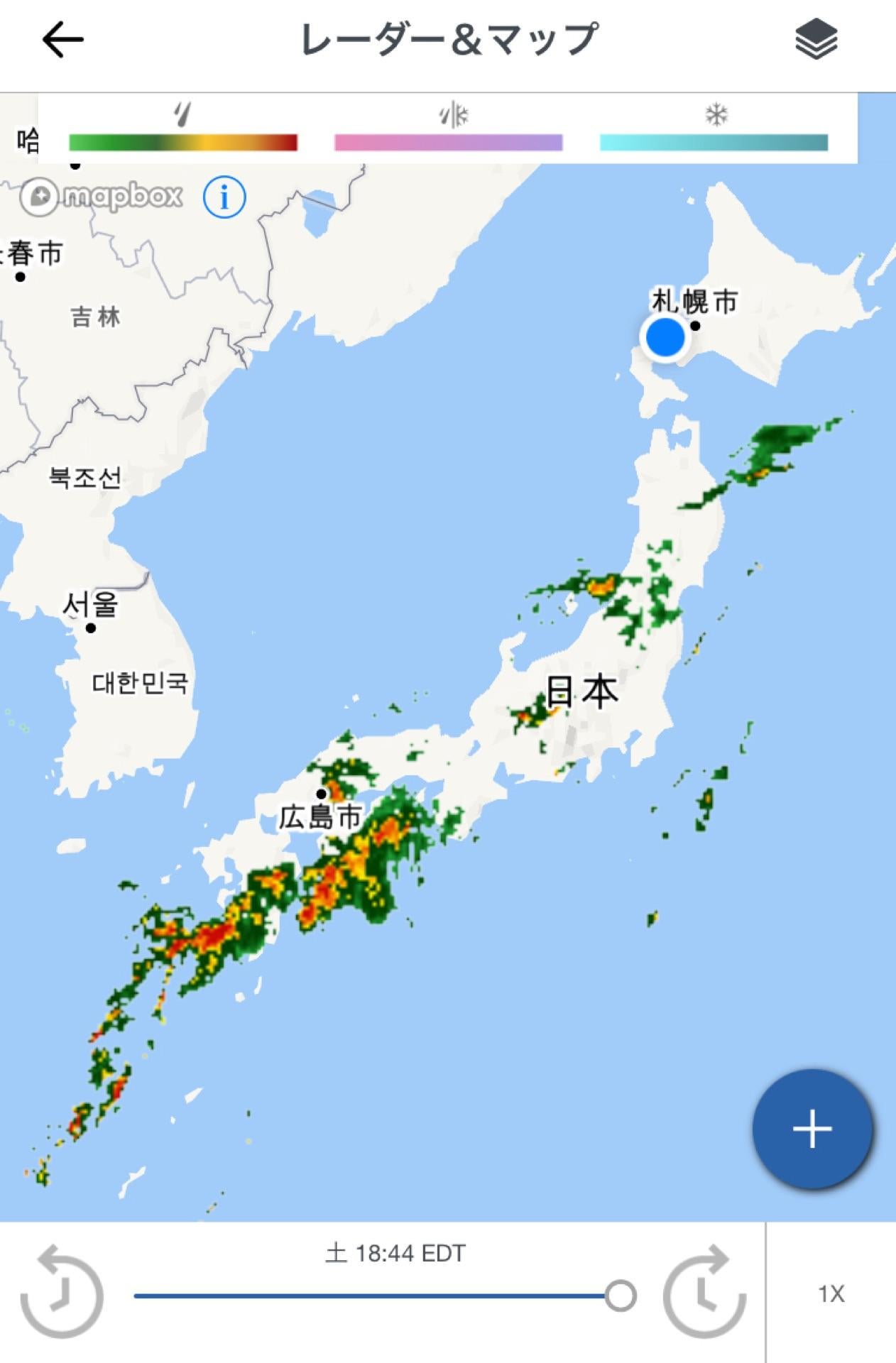Open the legend strip at top

click(x=449, y=128)
